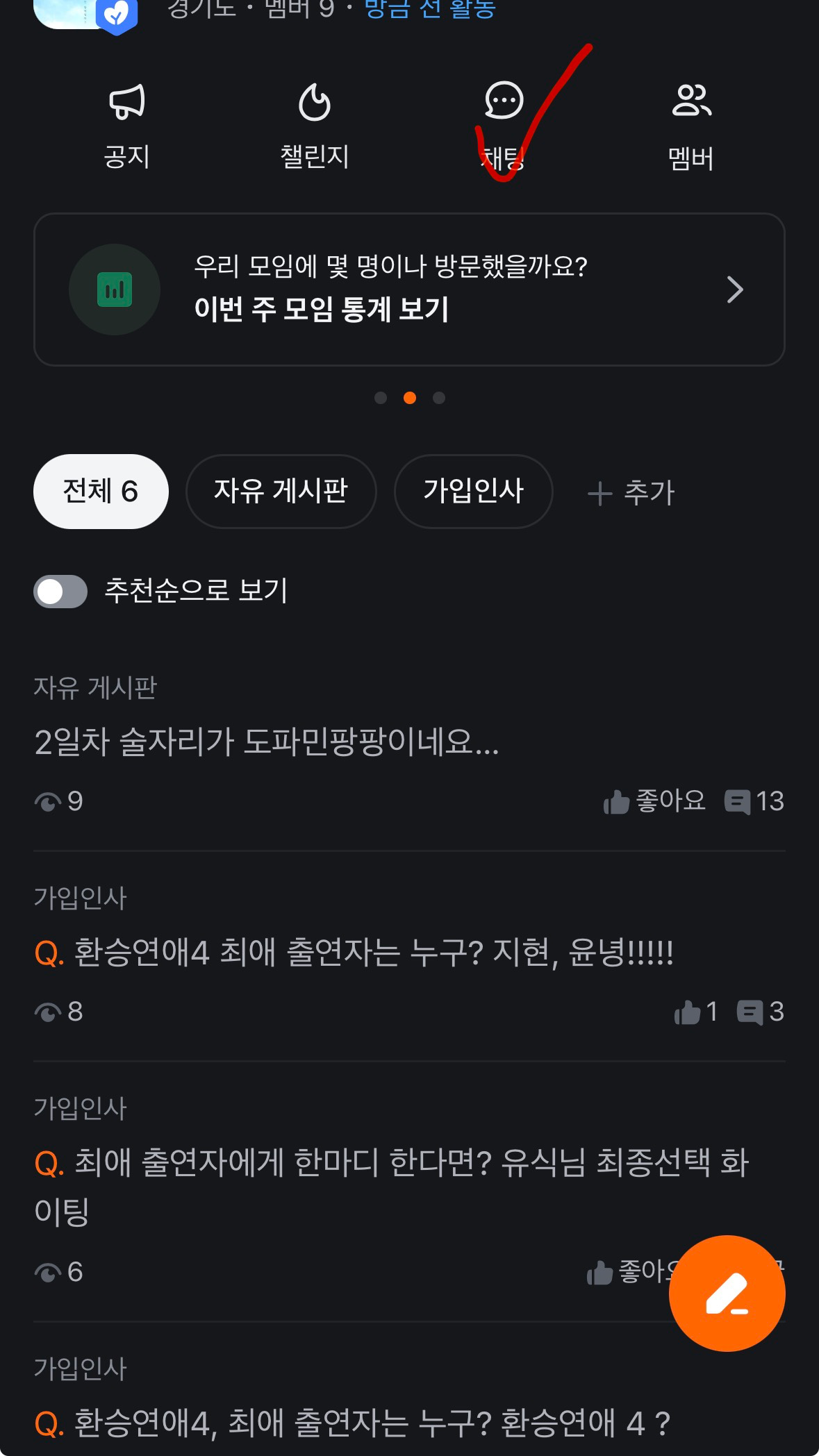This screenshot has width=819, height=1456.
Task: Open the 추가 board option with plus sign
Action: [632, 492]
